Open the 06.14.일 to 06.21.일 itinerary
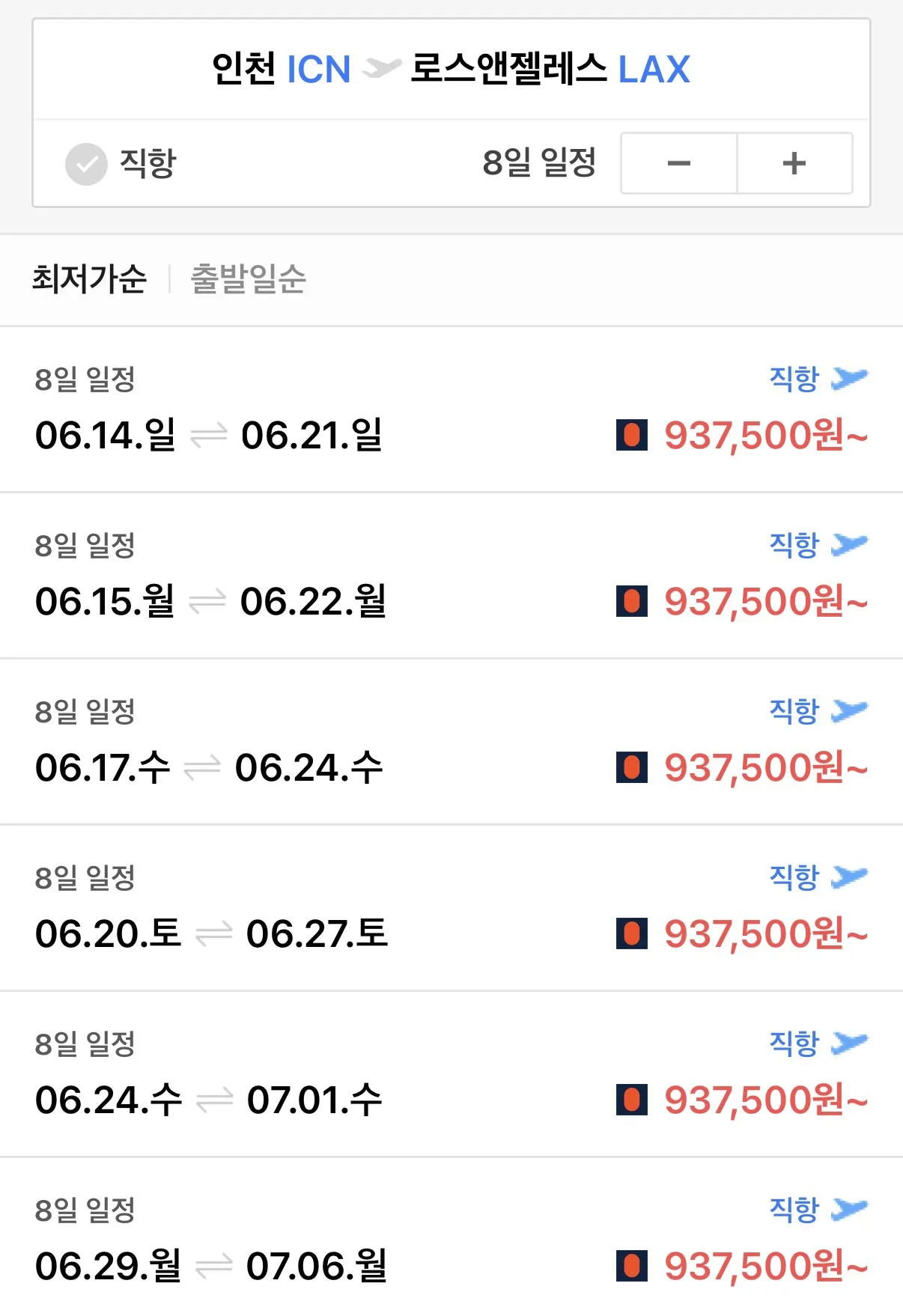This screenshot has width=903, height=1316. pos(451,410)
